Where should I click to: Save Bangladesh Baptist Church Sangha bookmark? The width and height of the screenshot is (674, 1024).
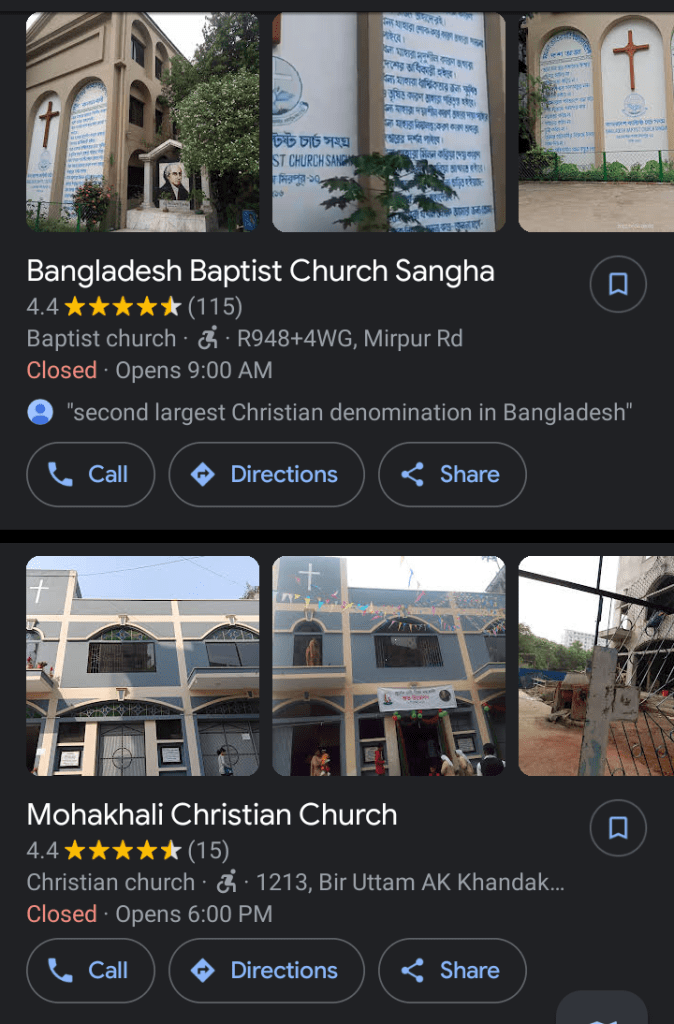click(618, 284)
